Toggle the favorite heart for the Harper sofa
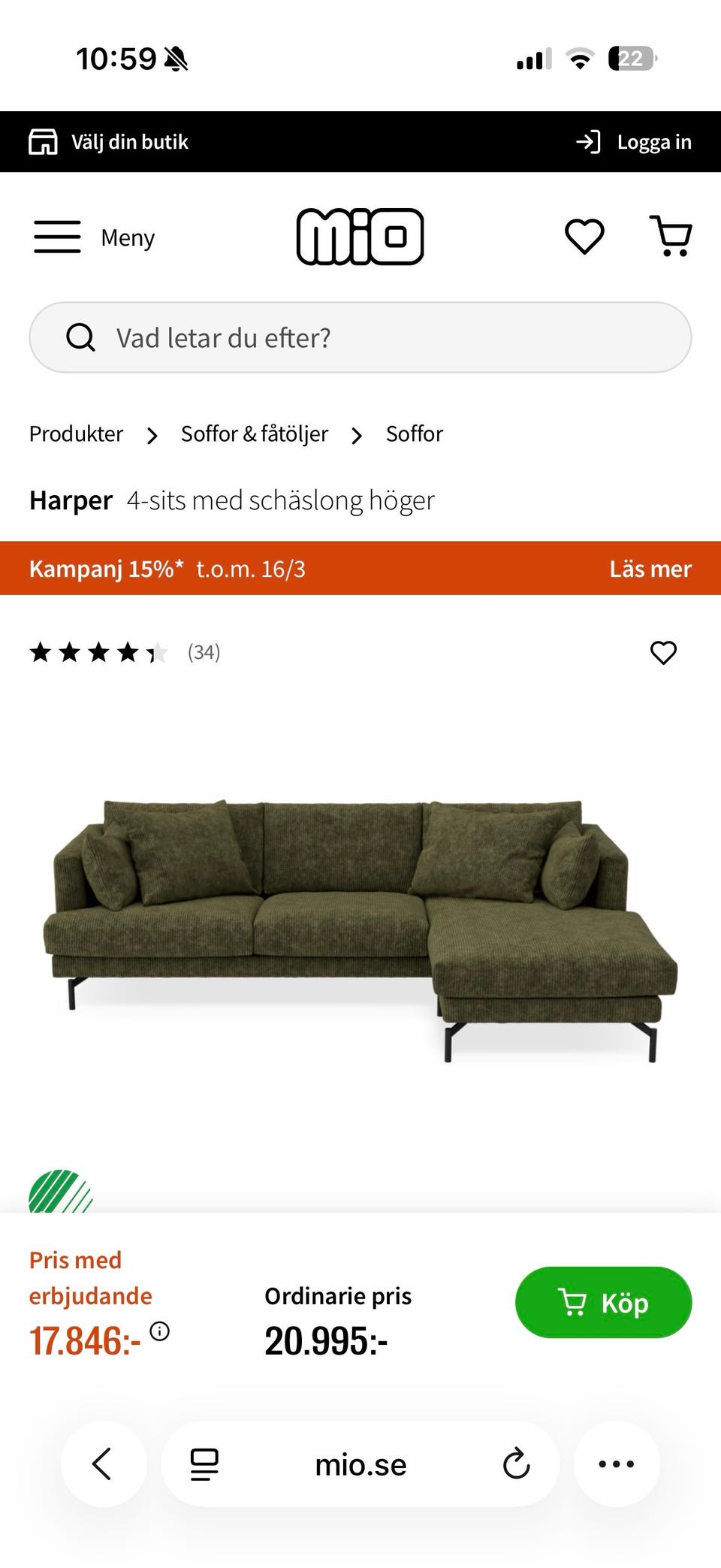Screen dimensions: 721x1568 (x=664, y=654)
